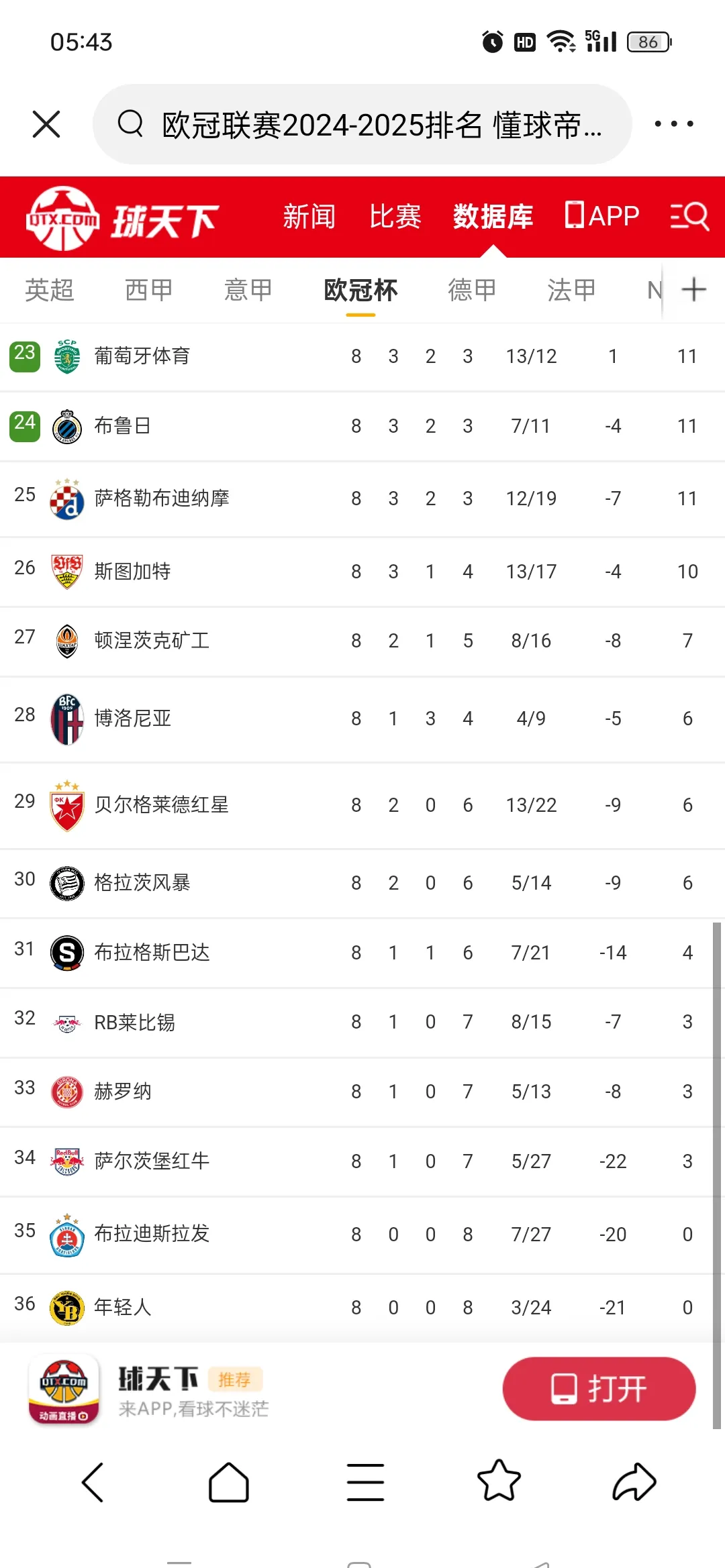
Task: Open the 数据库 menu item
Action: click(492, 216)
